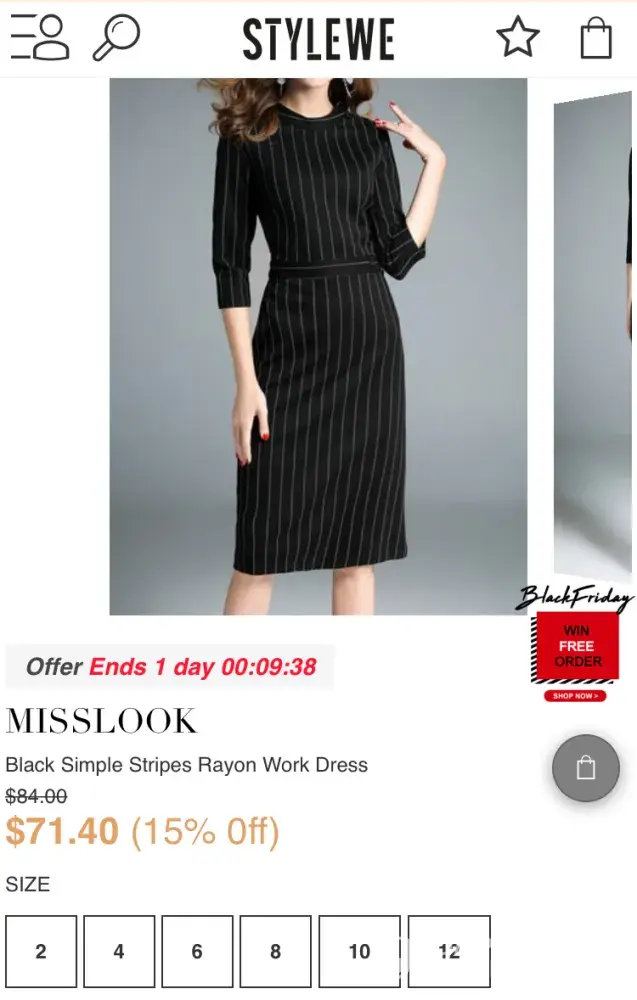Select size 2
The image size is (637, 1000).
pos(41,951)
